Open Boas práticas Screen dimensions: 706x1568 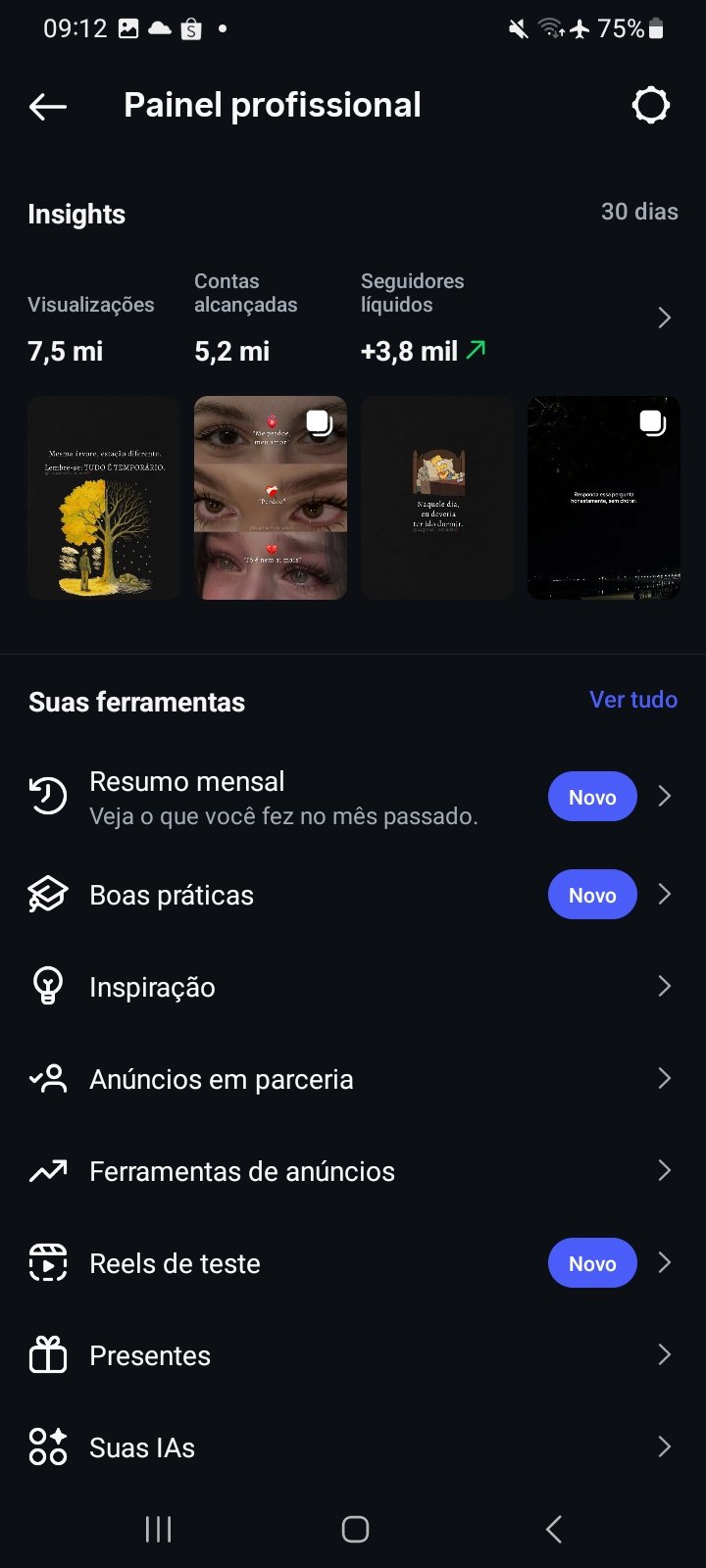(x=172, y=895)
